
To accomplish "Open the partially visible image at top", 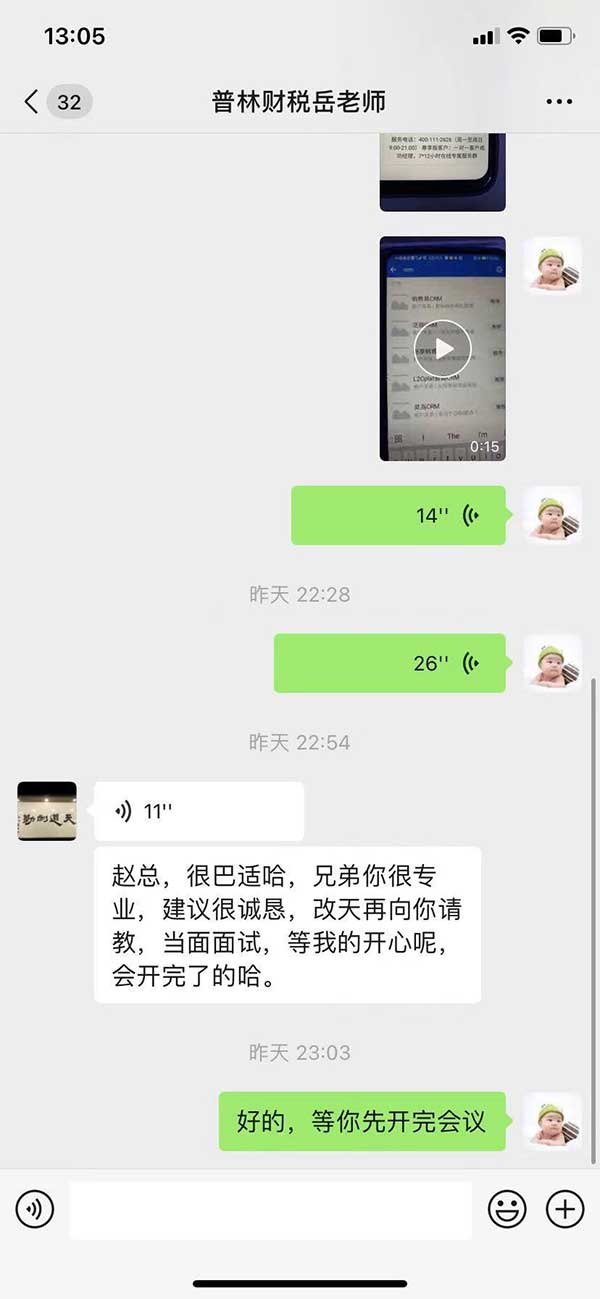I will coord(442,170).
